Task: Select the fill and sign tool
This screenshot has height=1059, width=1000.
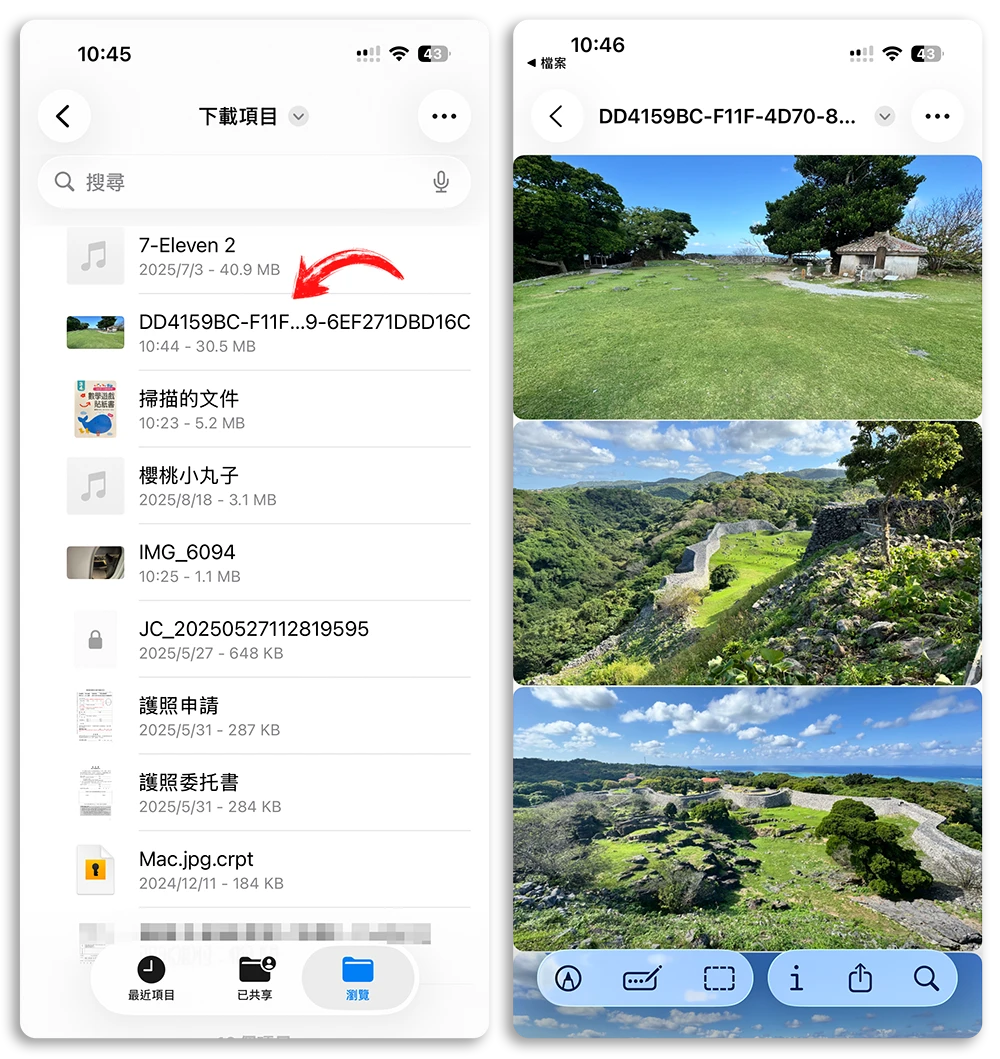Action: (641, 979)
